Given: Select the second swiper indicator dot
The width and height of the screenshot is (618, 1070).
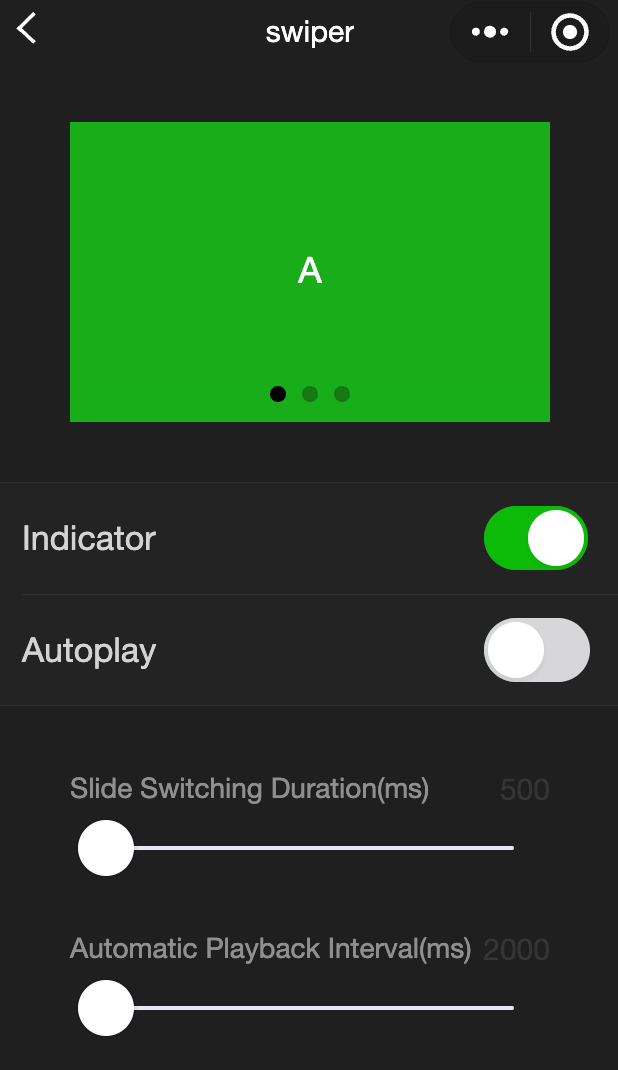Looking at the screenshot, I should tap(310, 394).
